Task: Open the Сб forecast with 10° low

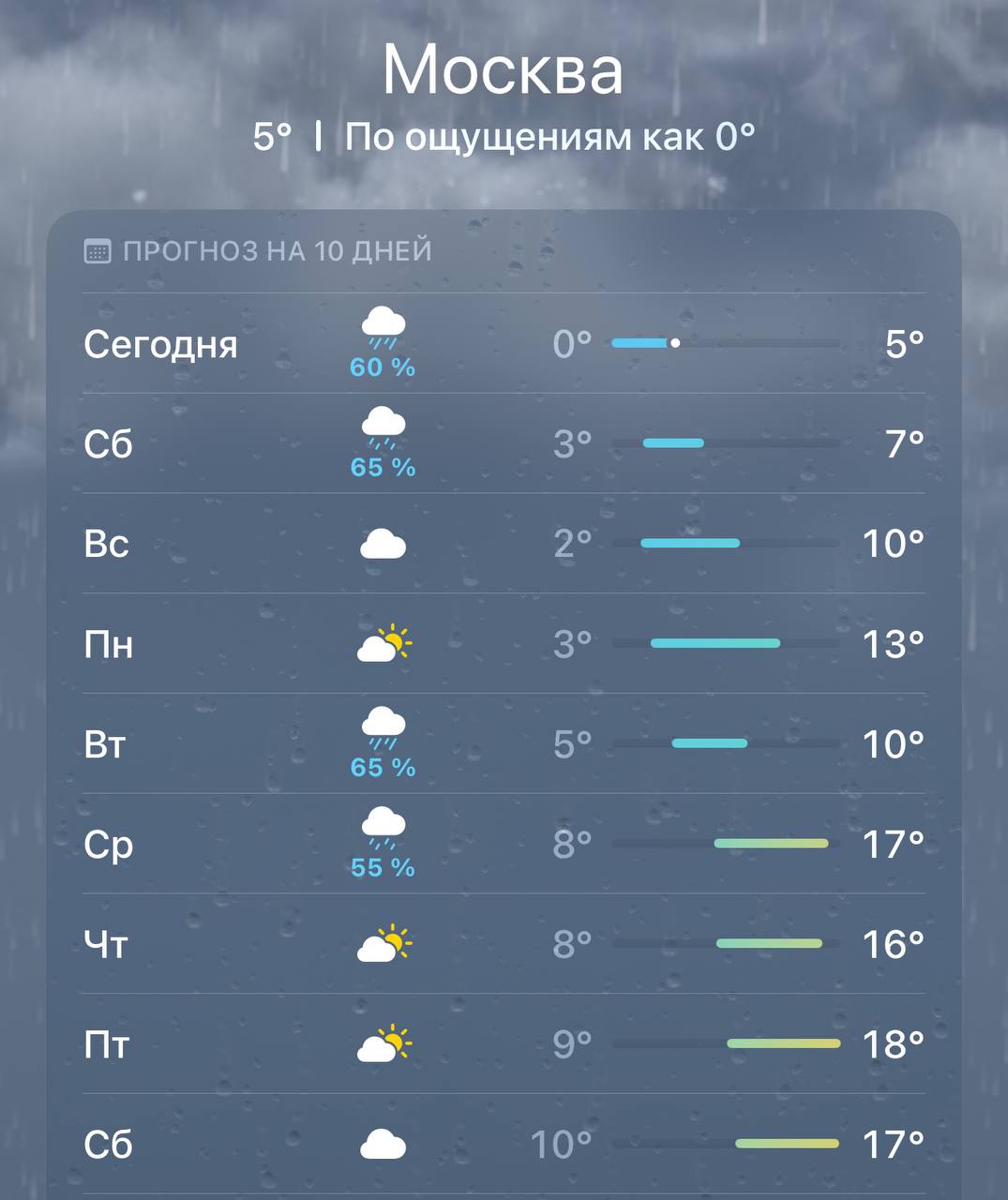Action: pos(504,1144)
